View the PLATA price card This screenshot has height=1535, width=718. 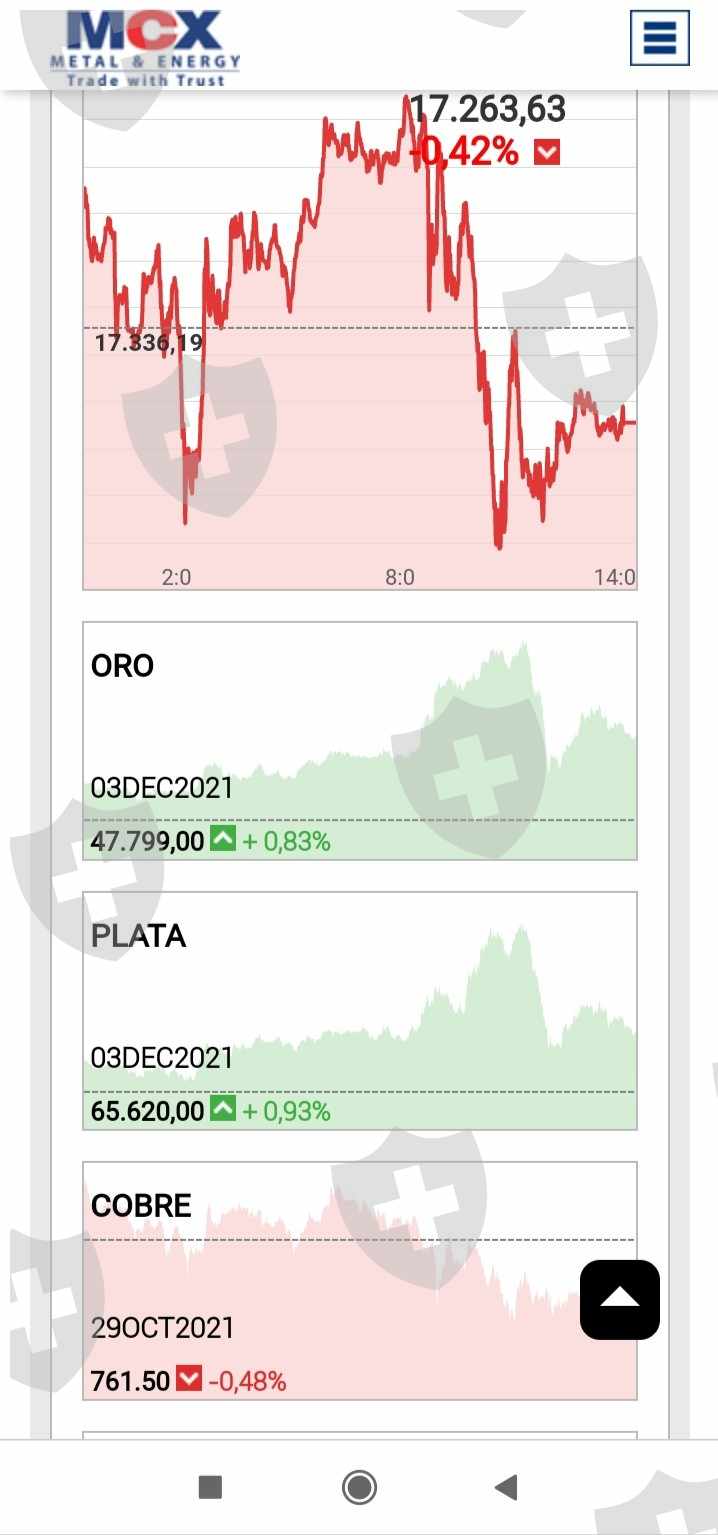tap(359, 1010)
